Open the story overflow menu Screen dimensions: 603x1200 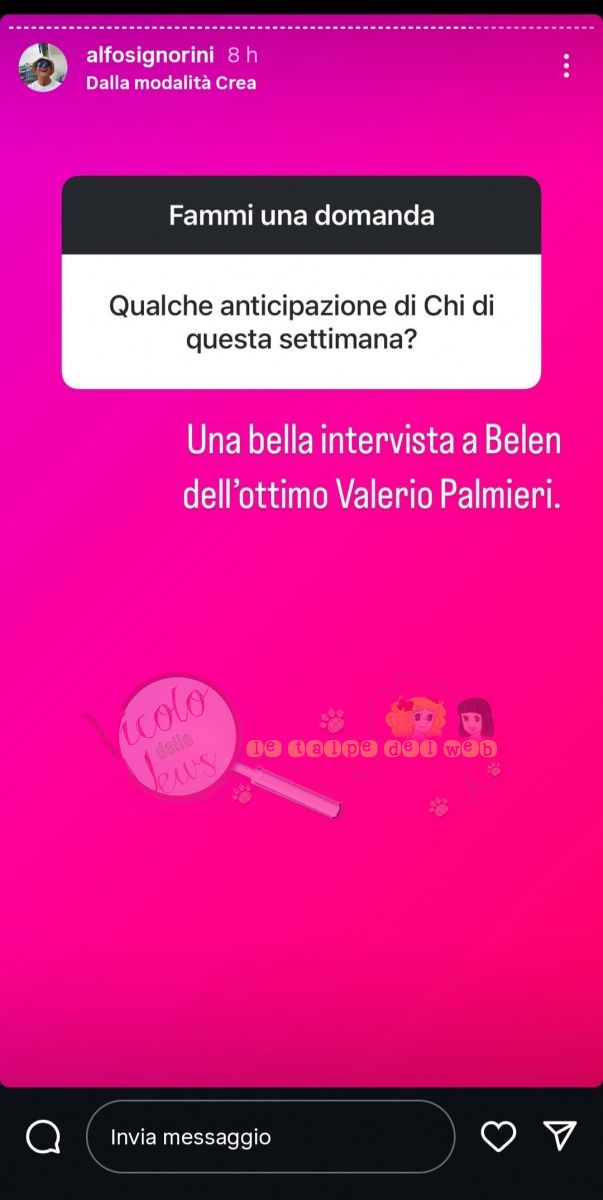pos(566,67)
